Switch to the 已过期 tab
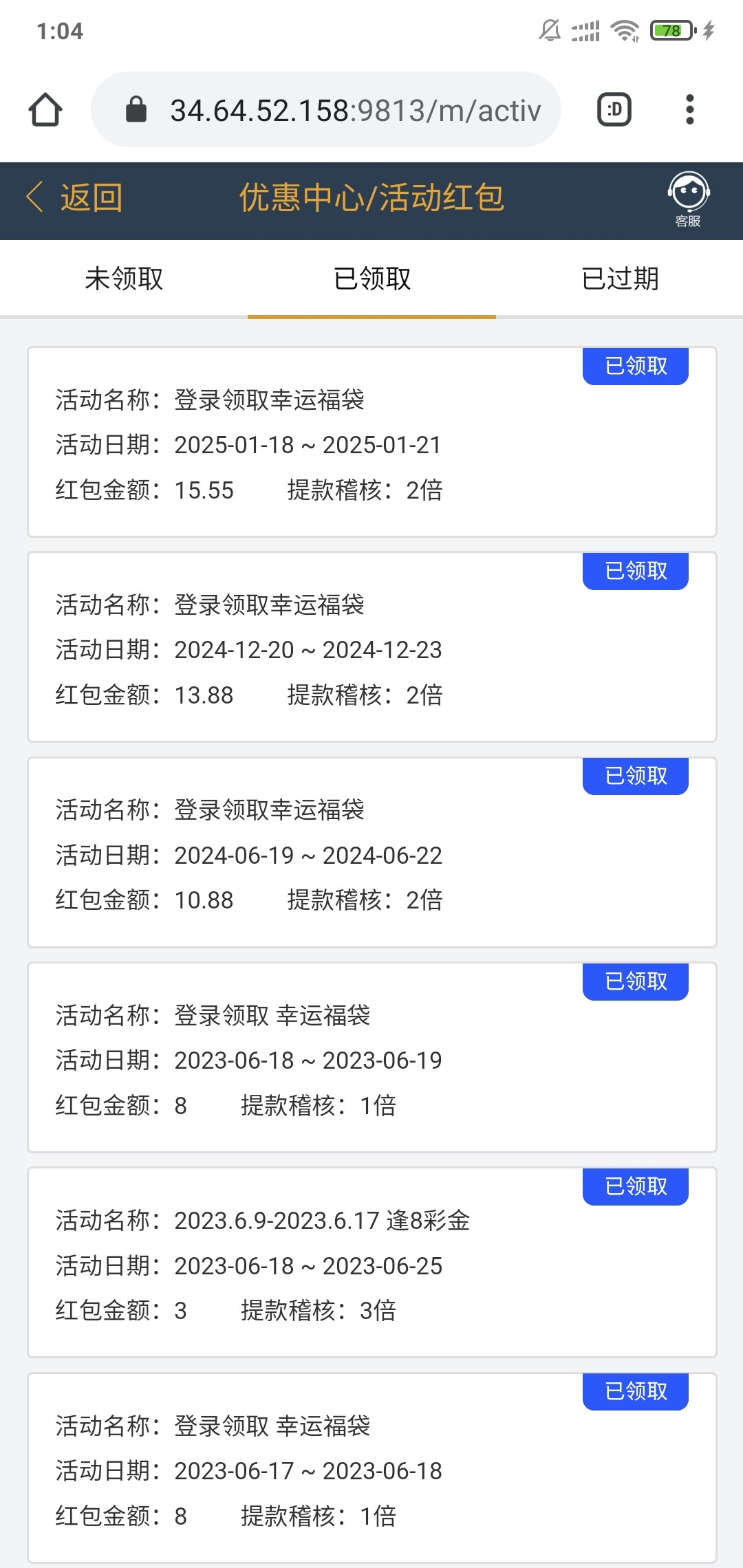Viewport: 743px width, 1568px height. [620, 279]
